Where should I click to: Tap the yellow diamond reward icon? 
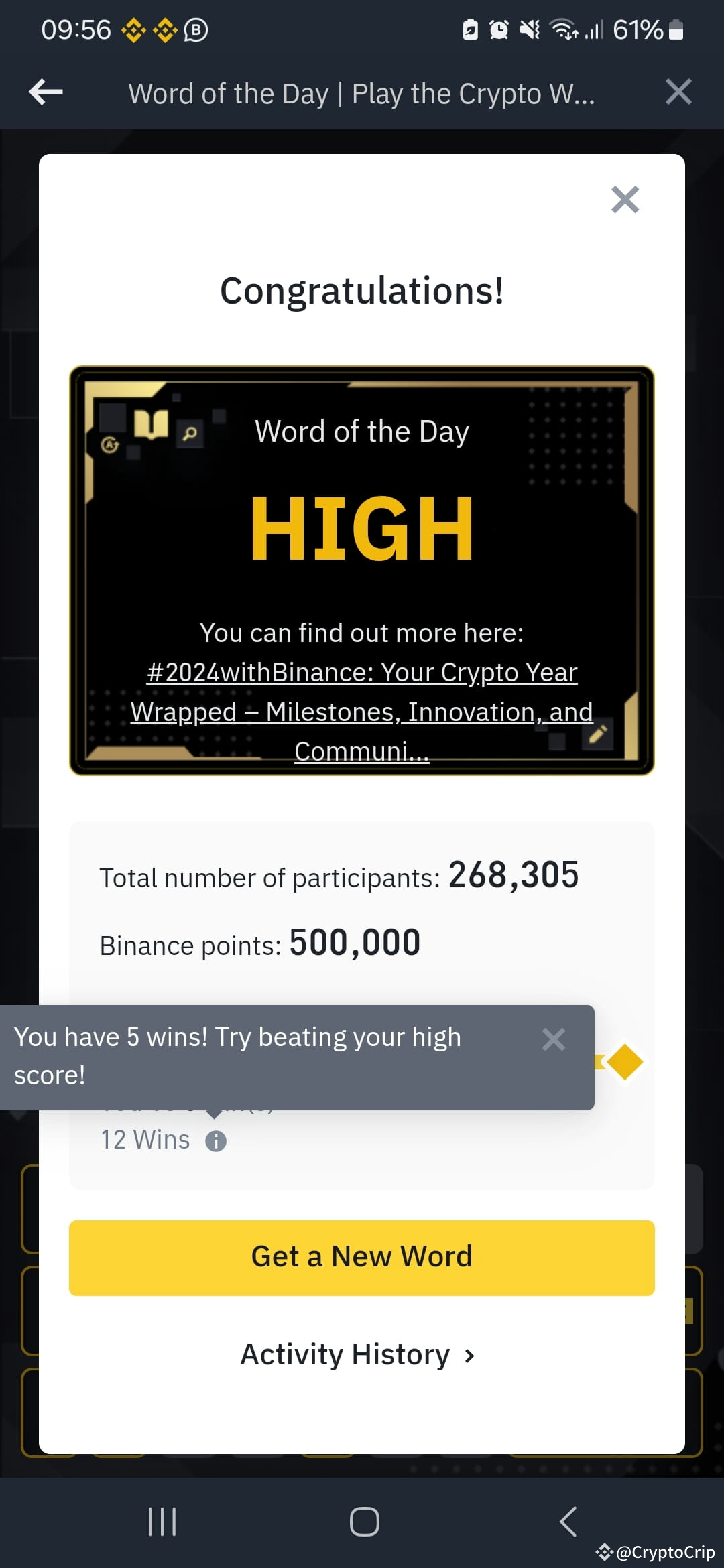(623, 1061)
